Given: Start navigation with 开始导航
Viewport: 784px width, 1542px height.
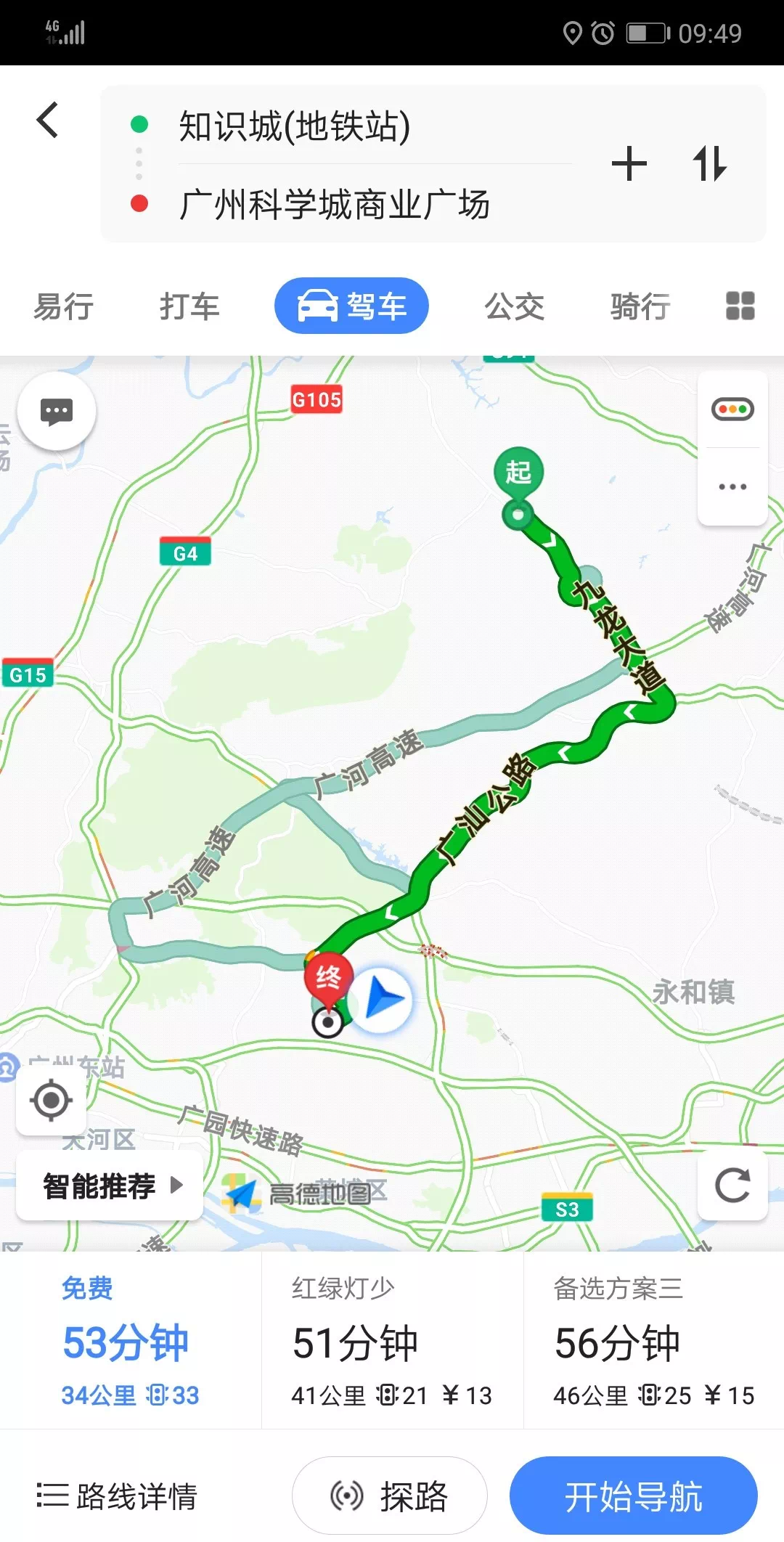Looking at the screenshot, I should (633, 1496).
